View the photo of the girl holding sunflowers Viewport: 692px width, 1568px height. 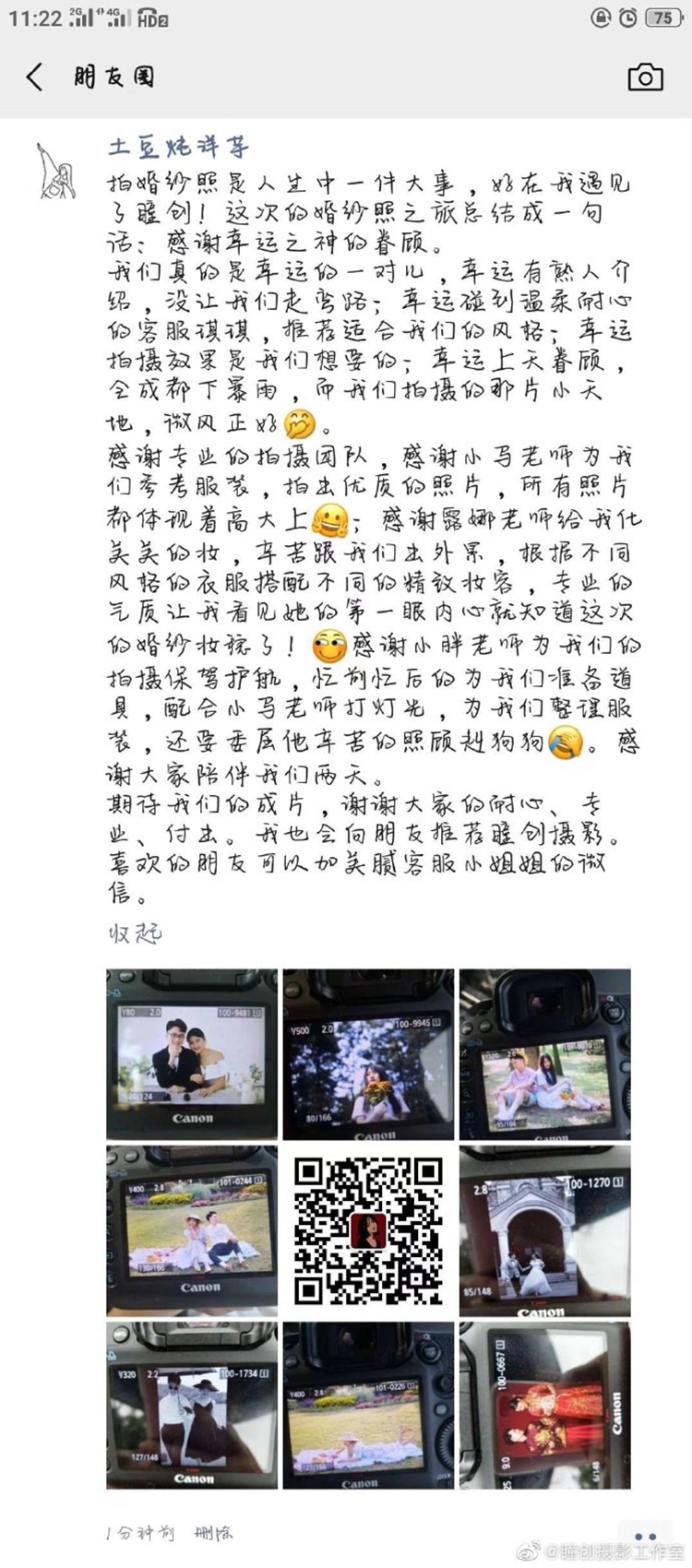coord(368,1053)
